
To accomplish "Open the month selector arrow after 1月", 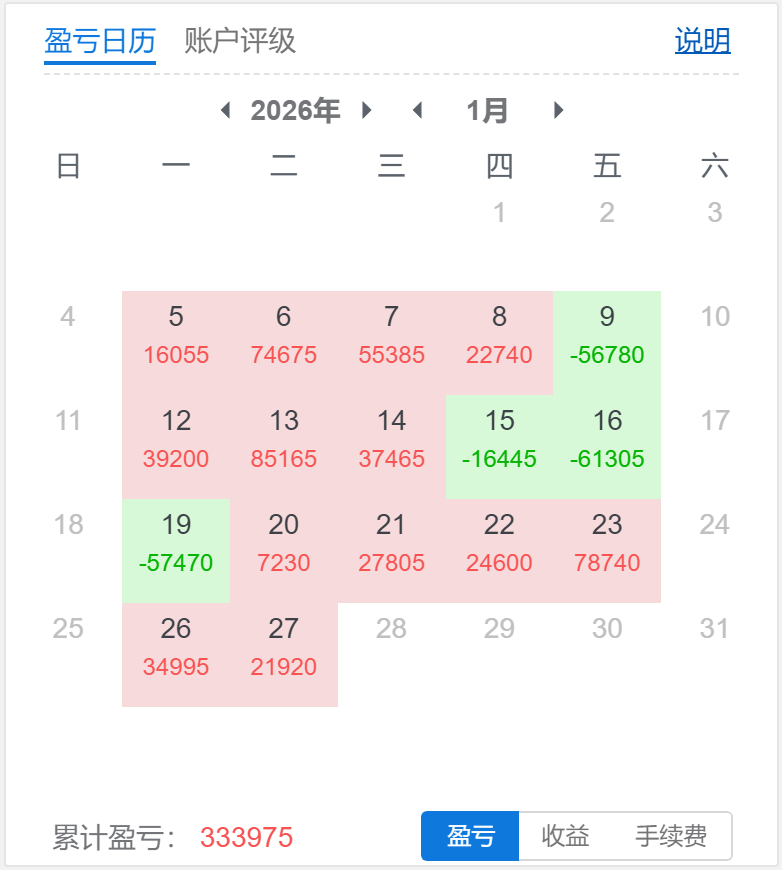I will 557,111.
